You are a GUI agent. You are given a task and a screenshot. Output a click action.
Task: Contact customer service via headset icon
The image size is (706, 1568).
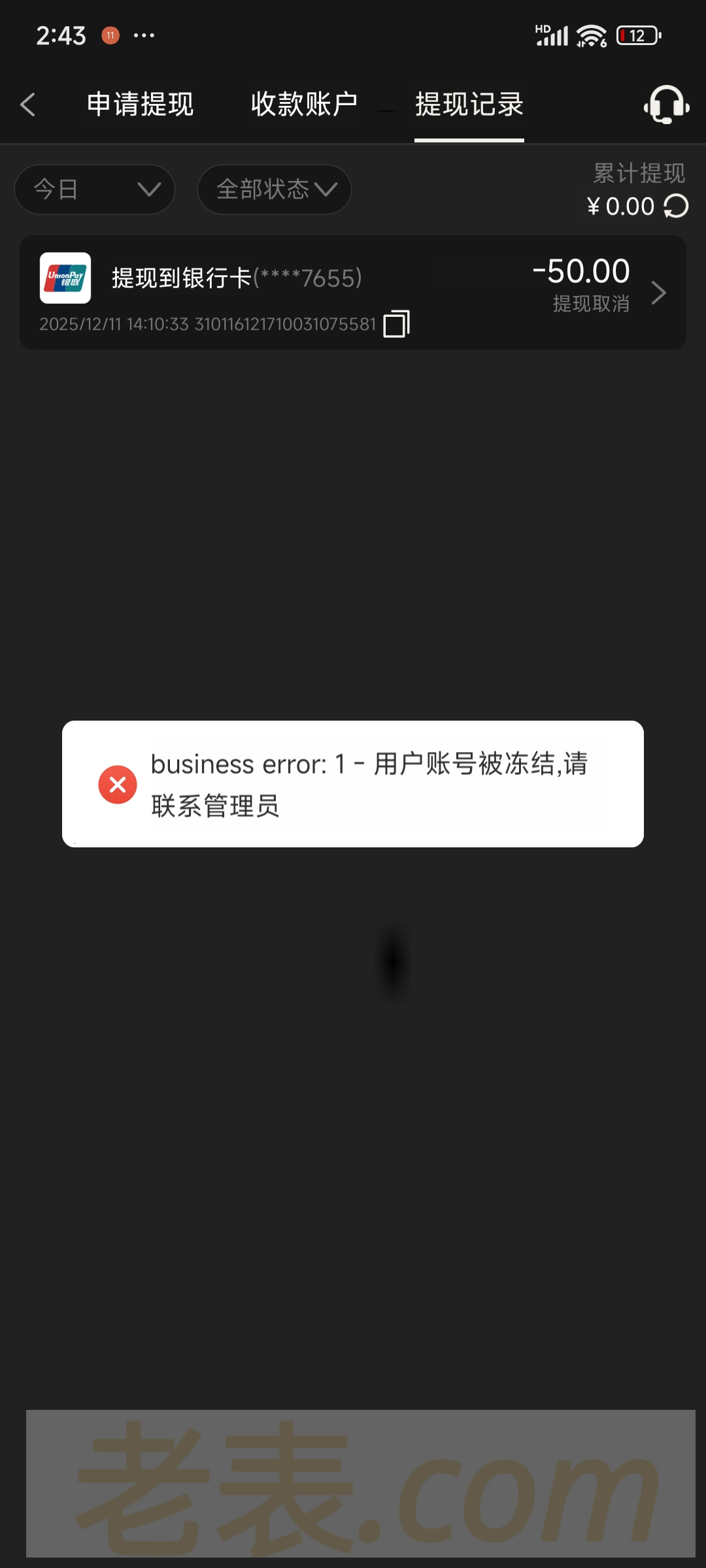click(666, 105)
